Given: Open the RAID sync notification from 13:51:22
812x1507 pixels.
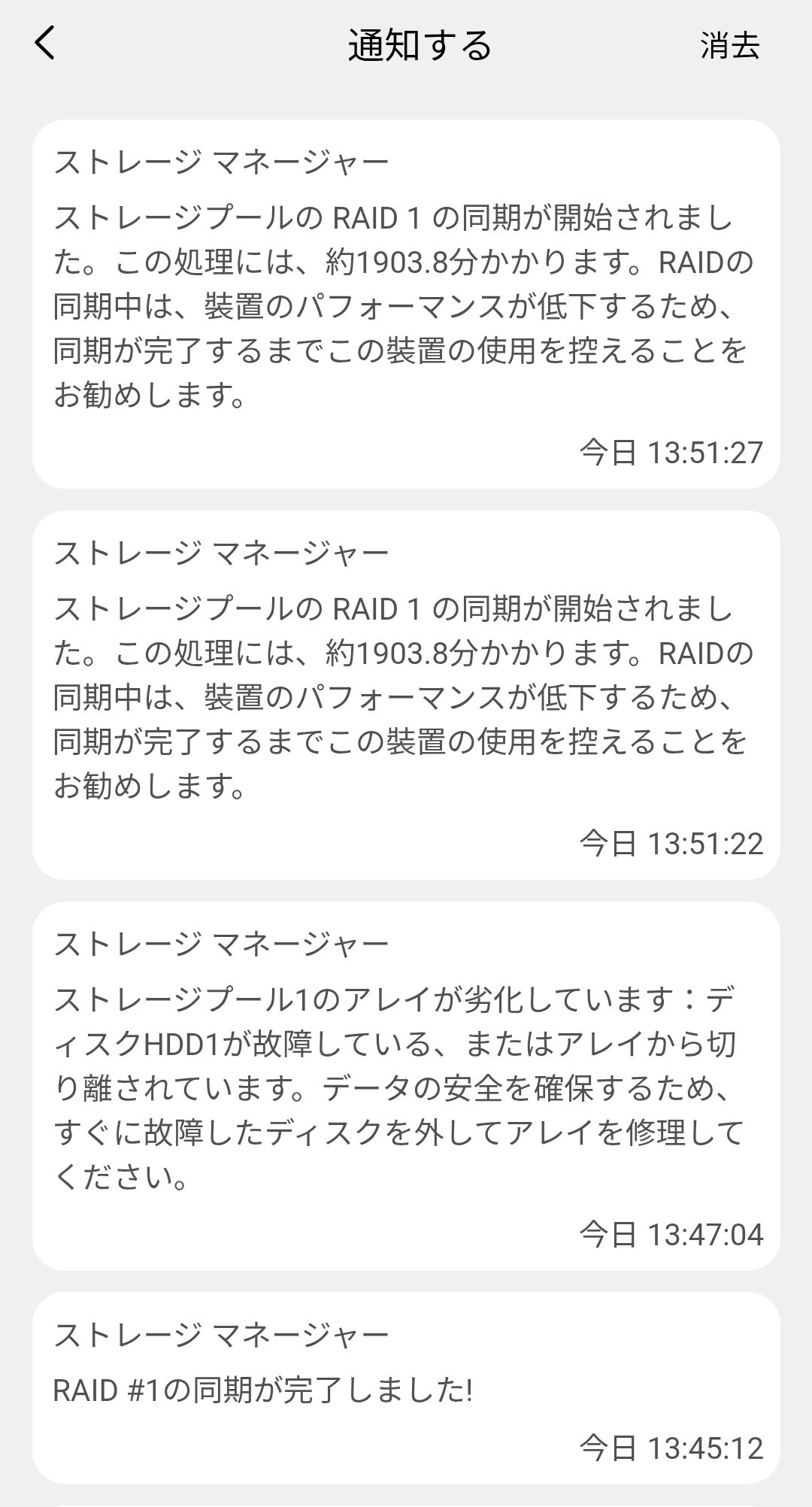Looking at the screenshot, I should (x=406, y=696).
